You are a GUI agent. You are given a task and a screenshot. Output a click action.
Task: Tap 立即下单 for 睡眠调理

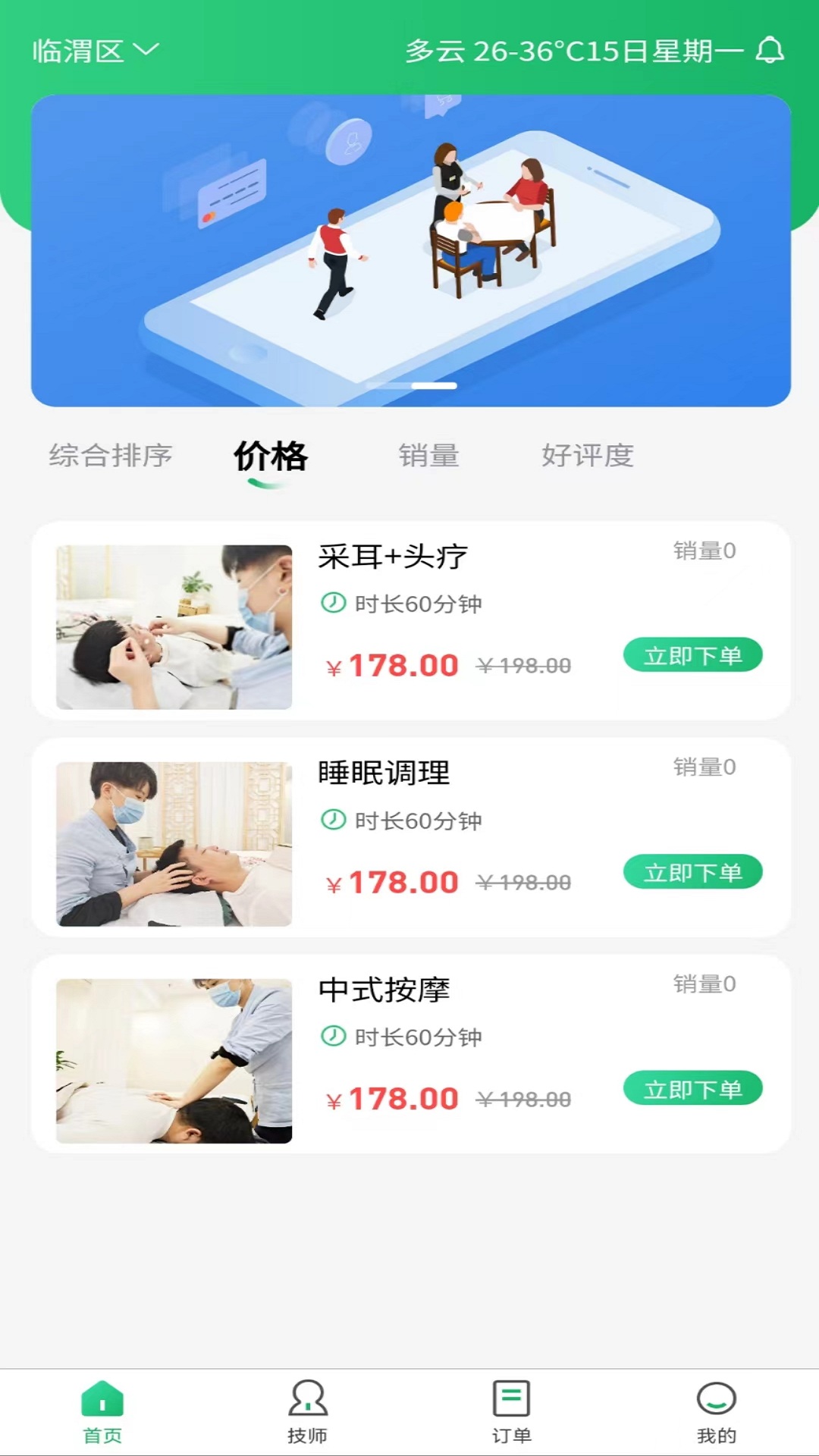tap(692, 872)
